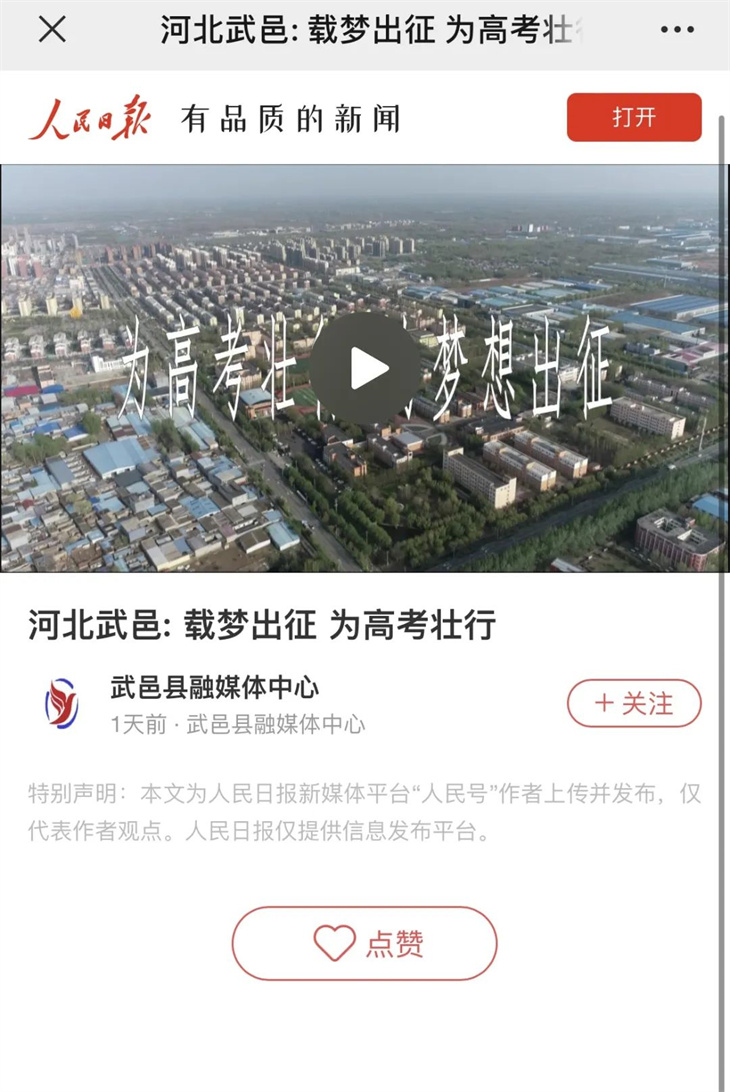This screenshot has width=730, height=1092.
Task: Play the 高考壮行 video
Action: click(x=365, y=369)
